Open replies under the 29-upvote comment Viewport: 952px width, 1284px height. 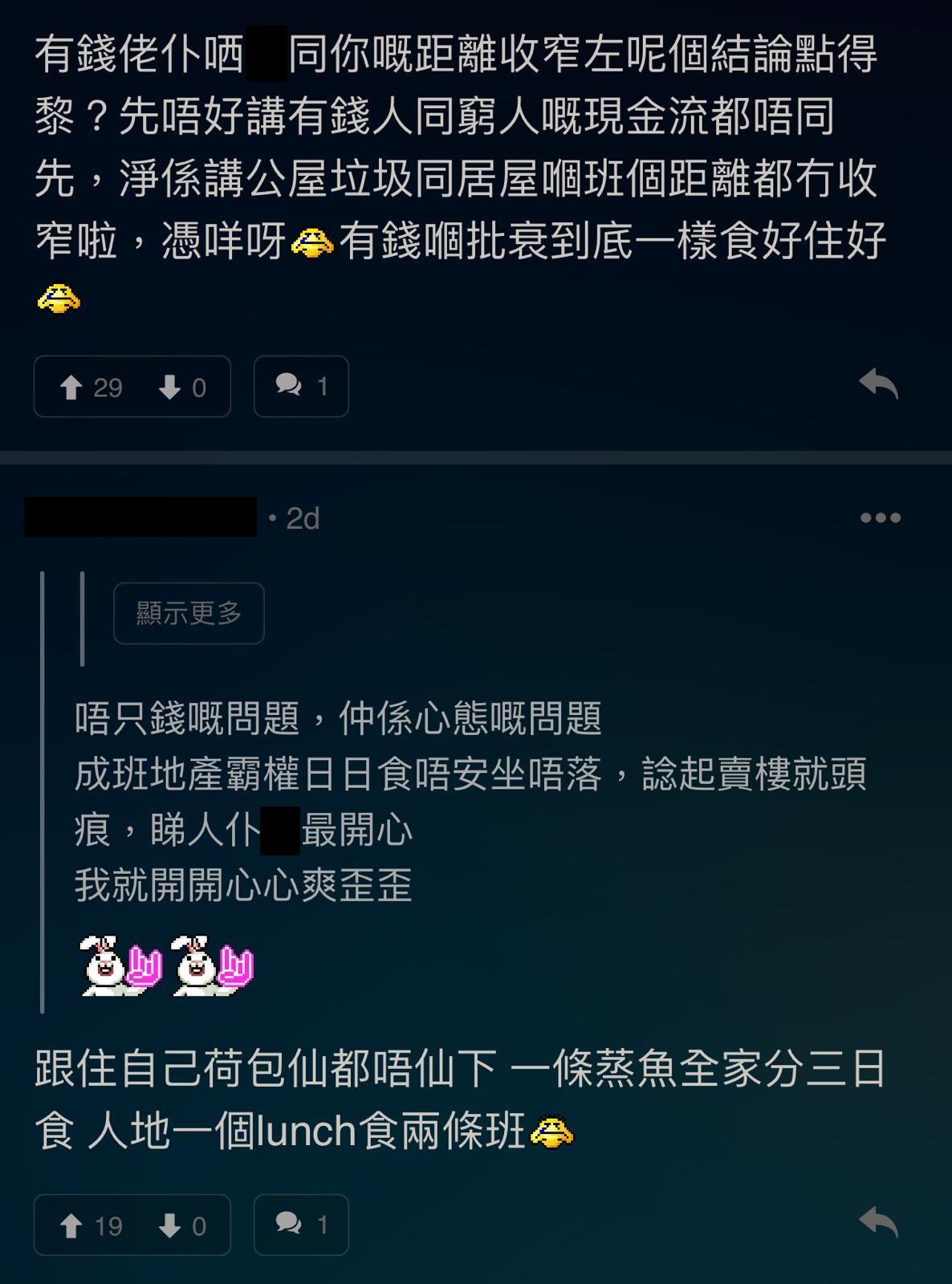(x=301, y=387)
